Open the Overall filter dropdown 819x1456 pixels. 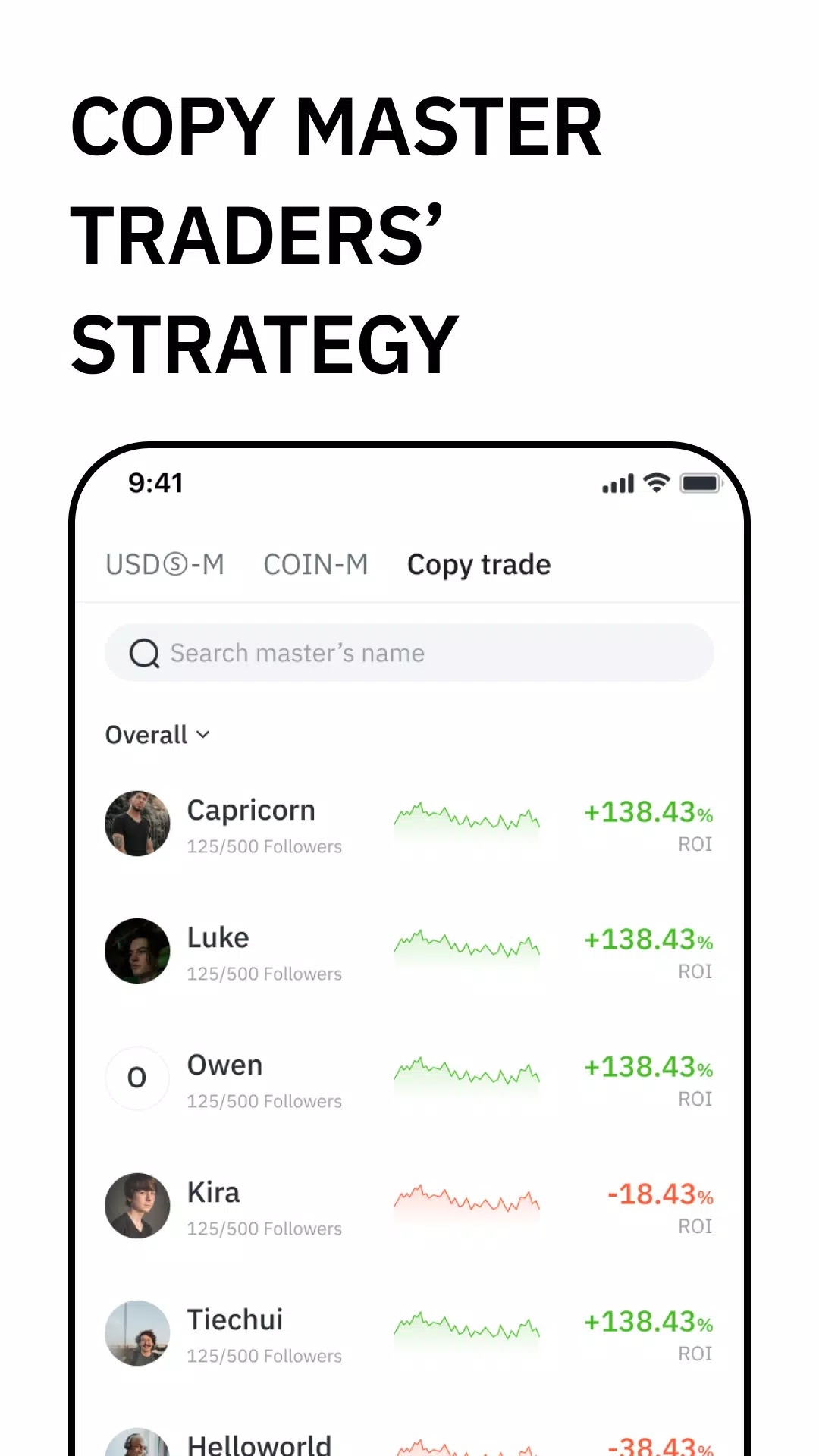pos(146,734)
